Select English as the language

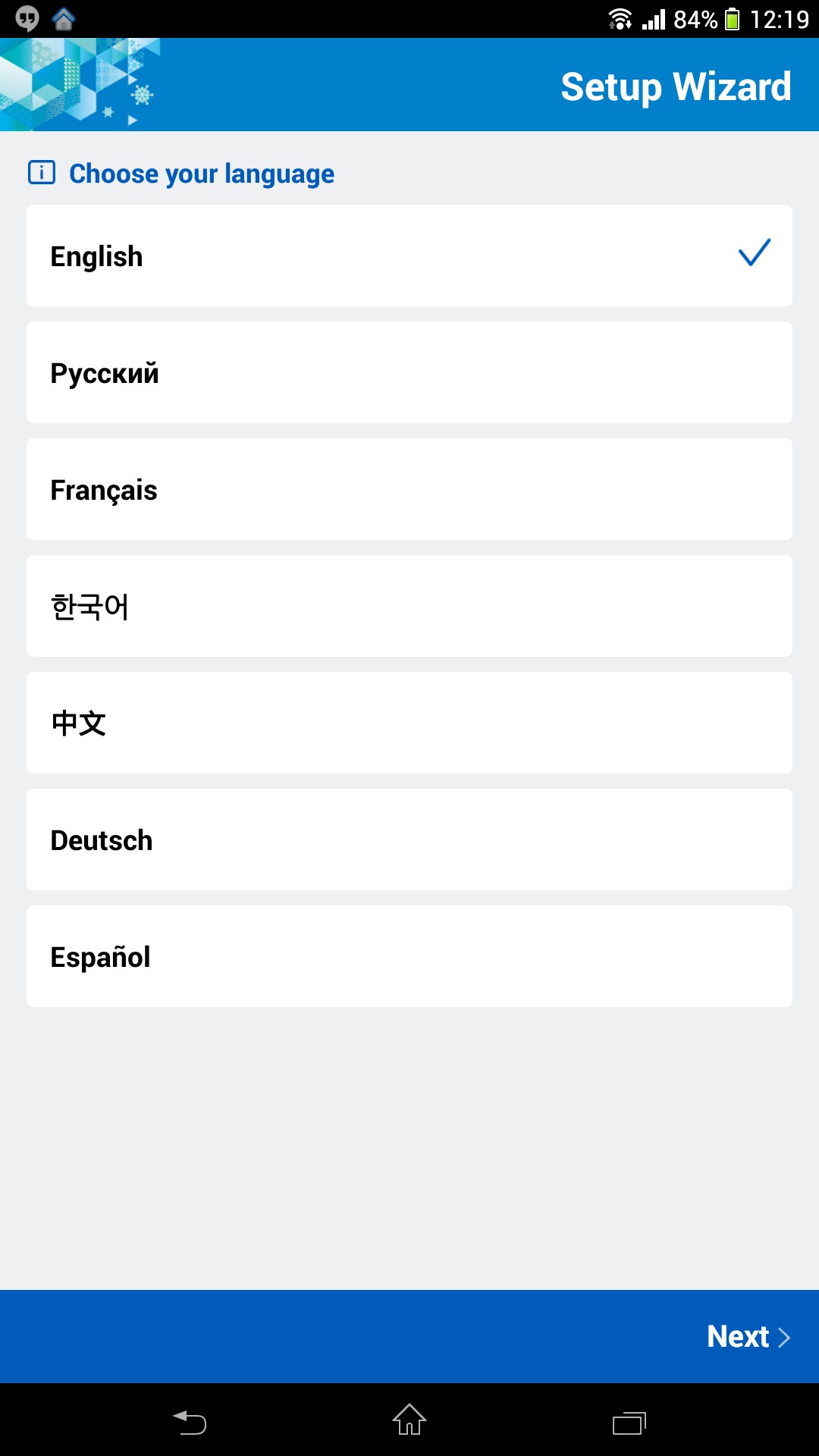coord(409,256)
